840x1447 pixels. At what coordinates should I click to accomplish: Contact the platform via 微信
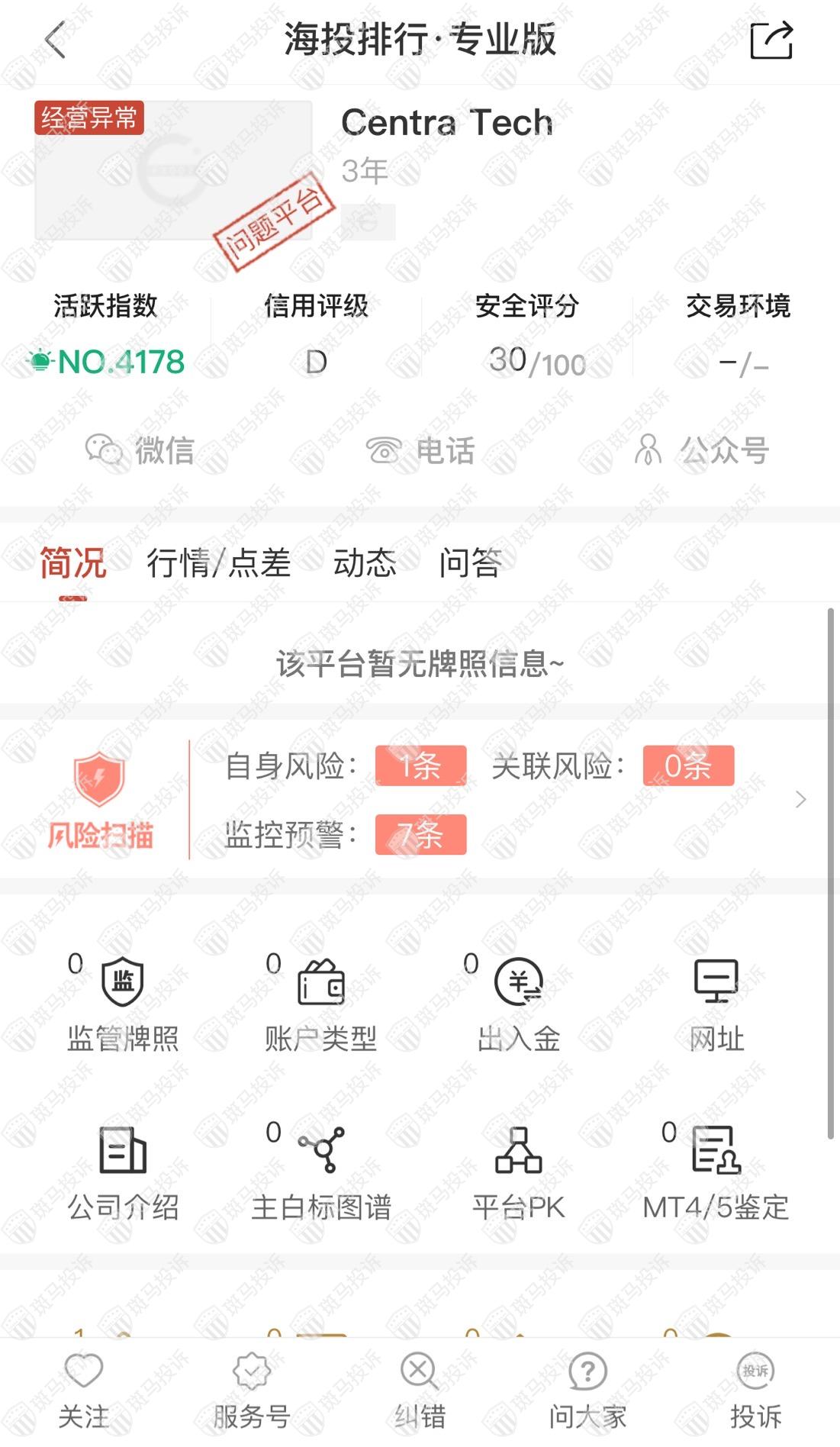(x=140, y=450)
